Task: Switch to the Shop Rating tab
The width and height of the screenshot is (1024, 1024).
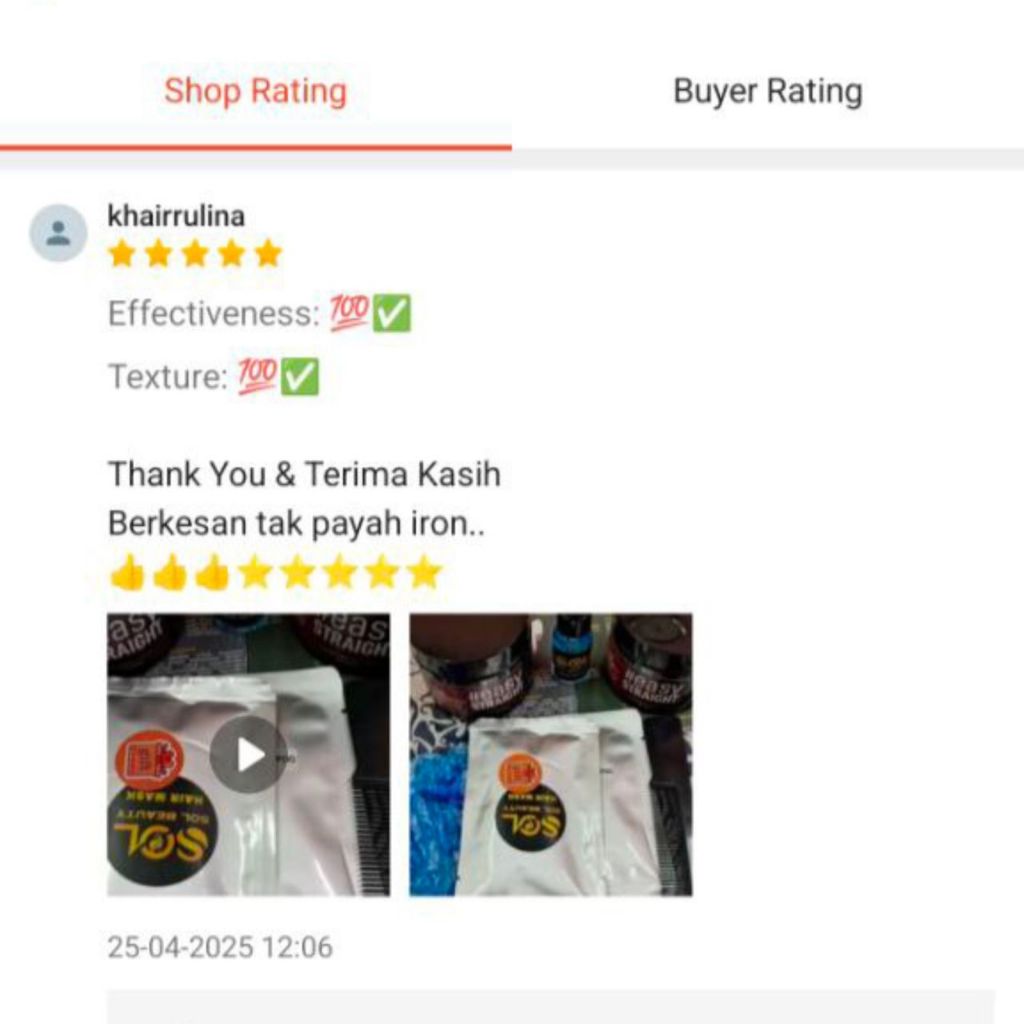Action: tap(255, 91)
